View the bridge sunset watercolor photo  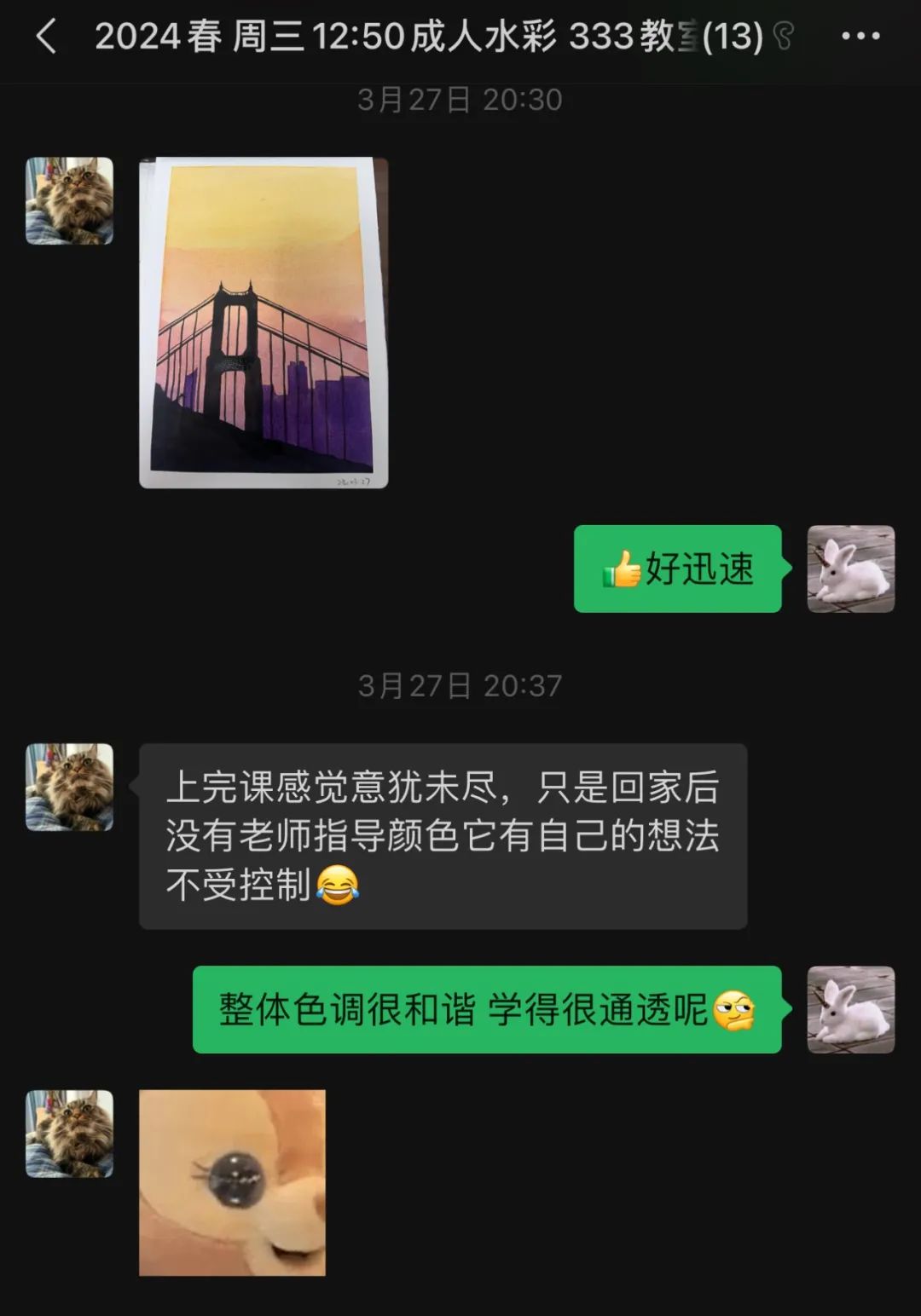tap(264, 322)
